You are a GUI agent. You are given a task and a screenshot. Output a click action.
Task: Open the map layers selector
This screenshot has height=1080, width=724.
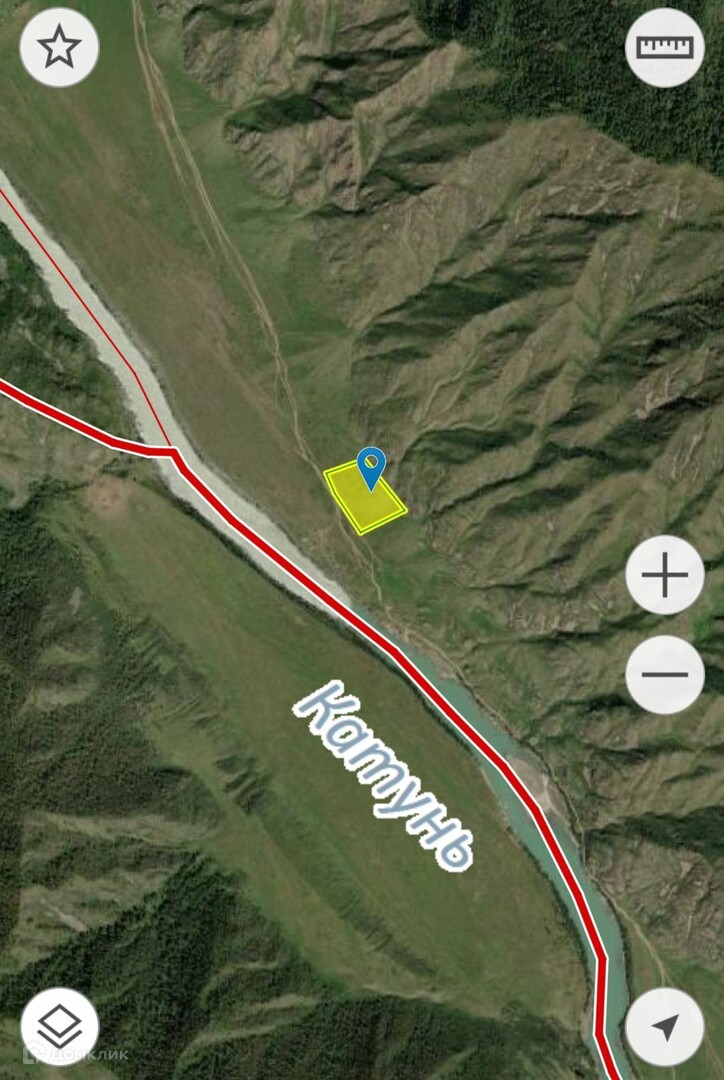[59, 1026]
